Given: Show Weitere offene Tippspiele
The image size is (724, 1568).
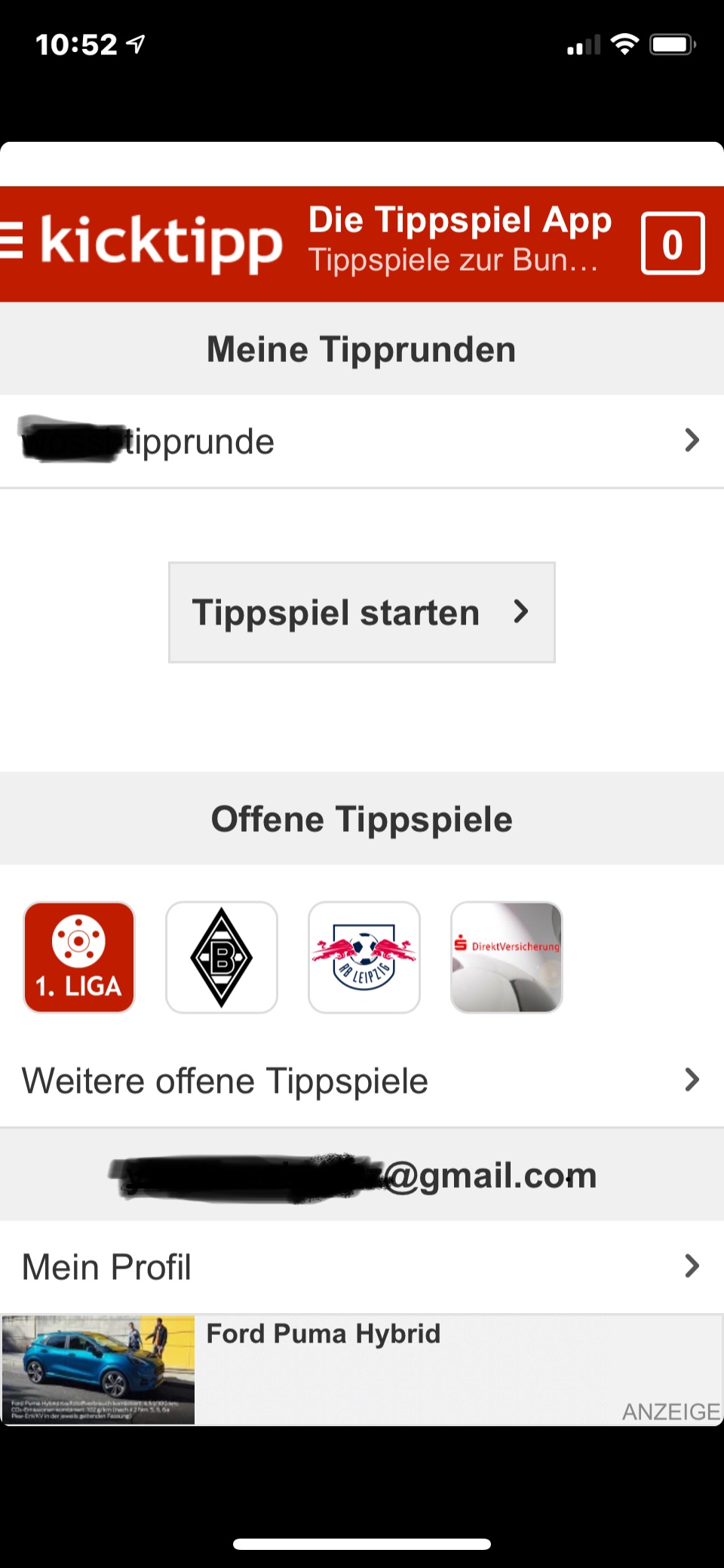Looking at the screenshot, I should click(362, 1081).
